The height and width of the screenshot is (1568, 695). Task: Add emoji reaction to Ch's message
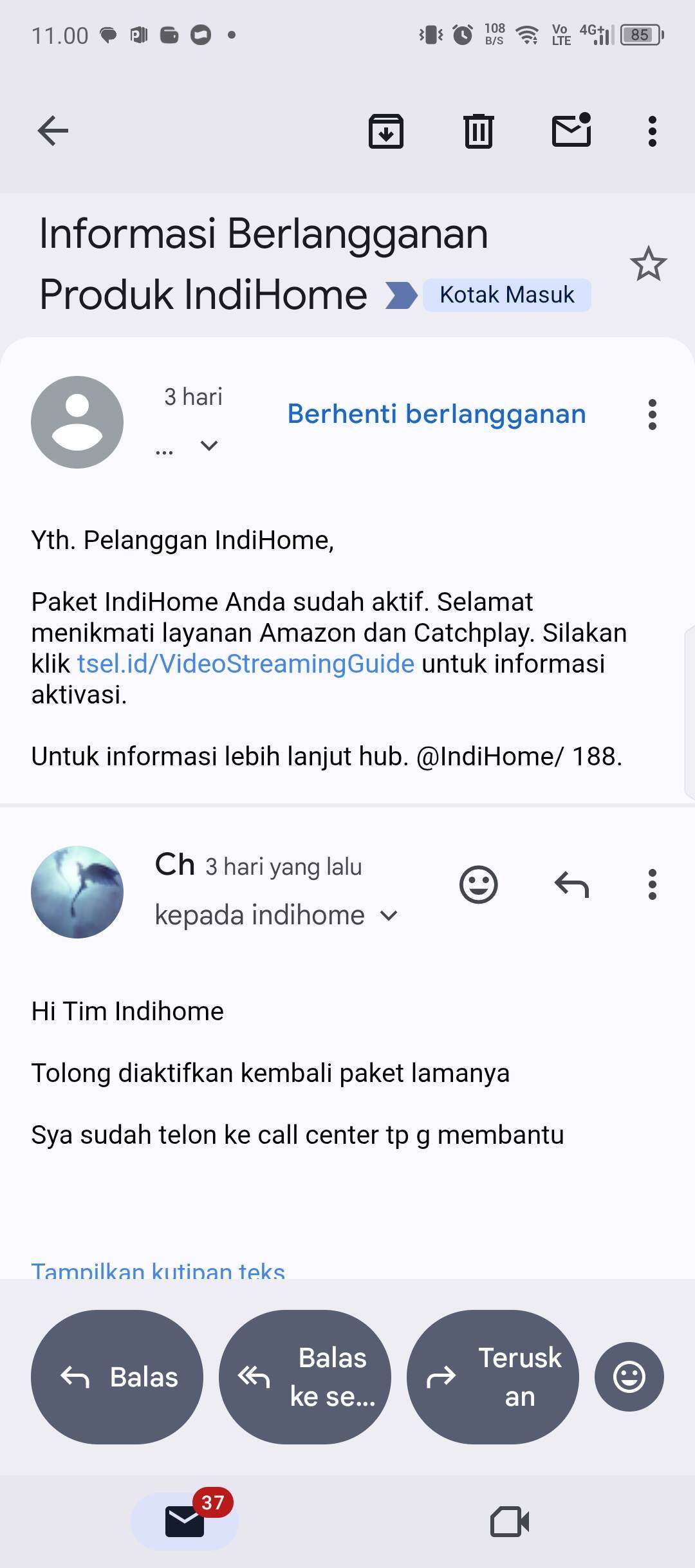pyautogui.click(x=478, y=884)
